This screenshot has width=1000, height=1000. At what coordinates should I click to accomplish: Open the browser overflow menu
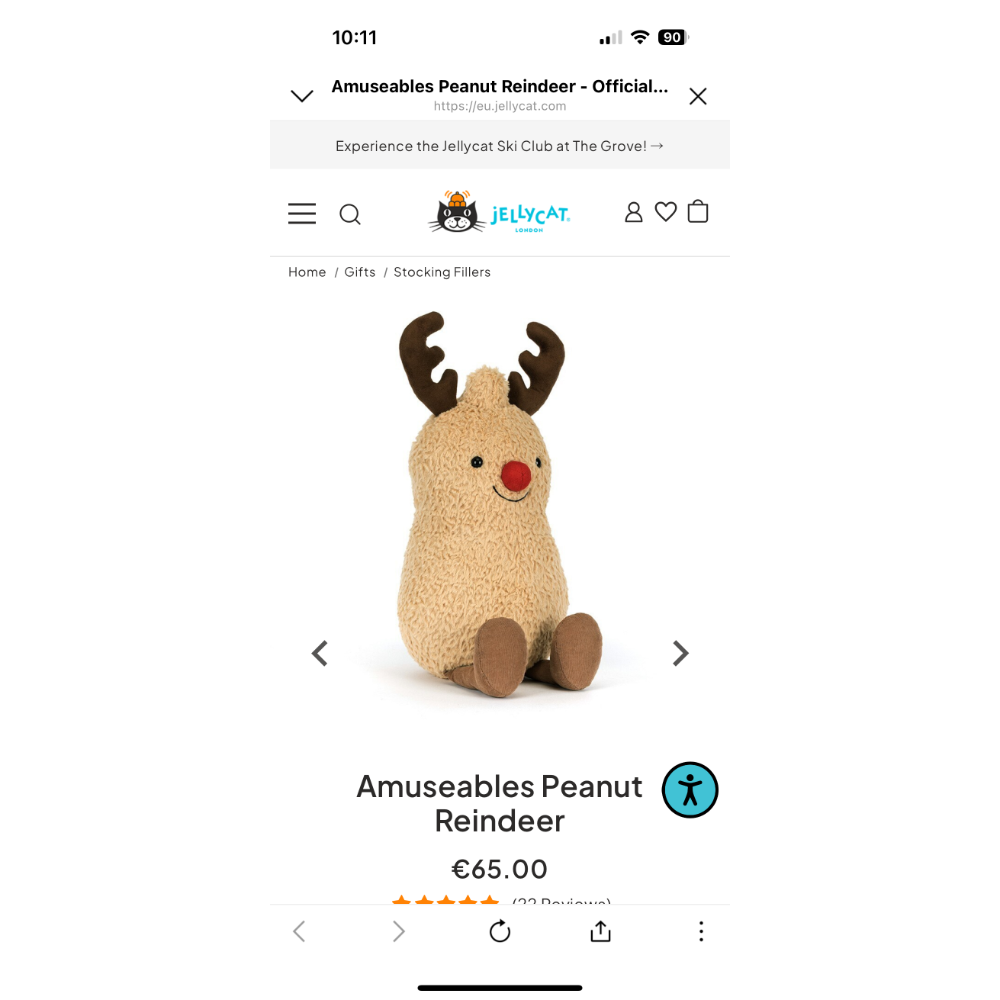tap(701, 932)
